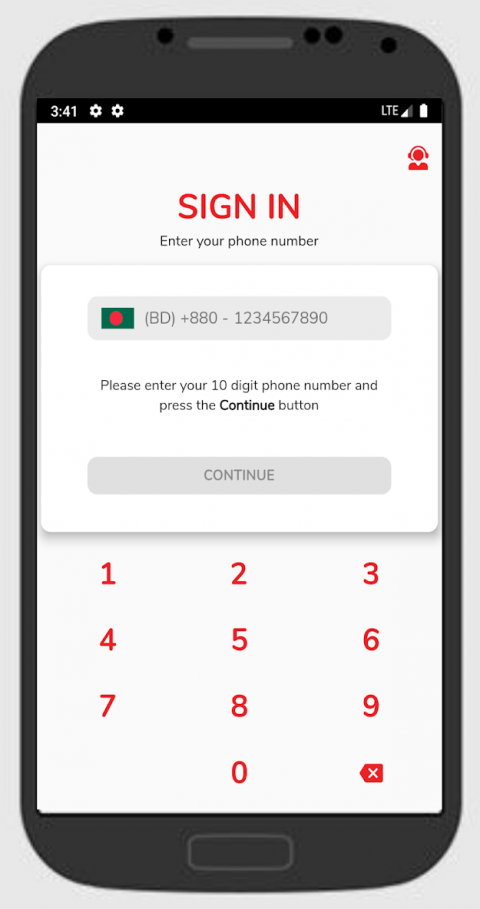The height and width of the screenshot is (909, 480).
Task: Enter digit 1 on the keypad
Action: pos(108,575)
